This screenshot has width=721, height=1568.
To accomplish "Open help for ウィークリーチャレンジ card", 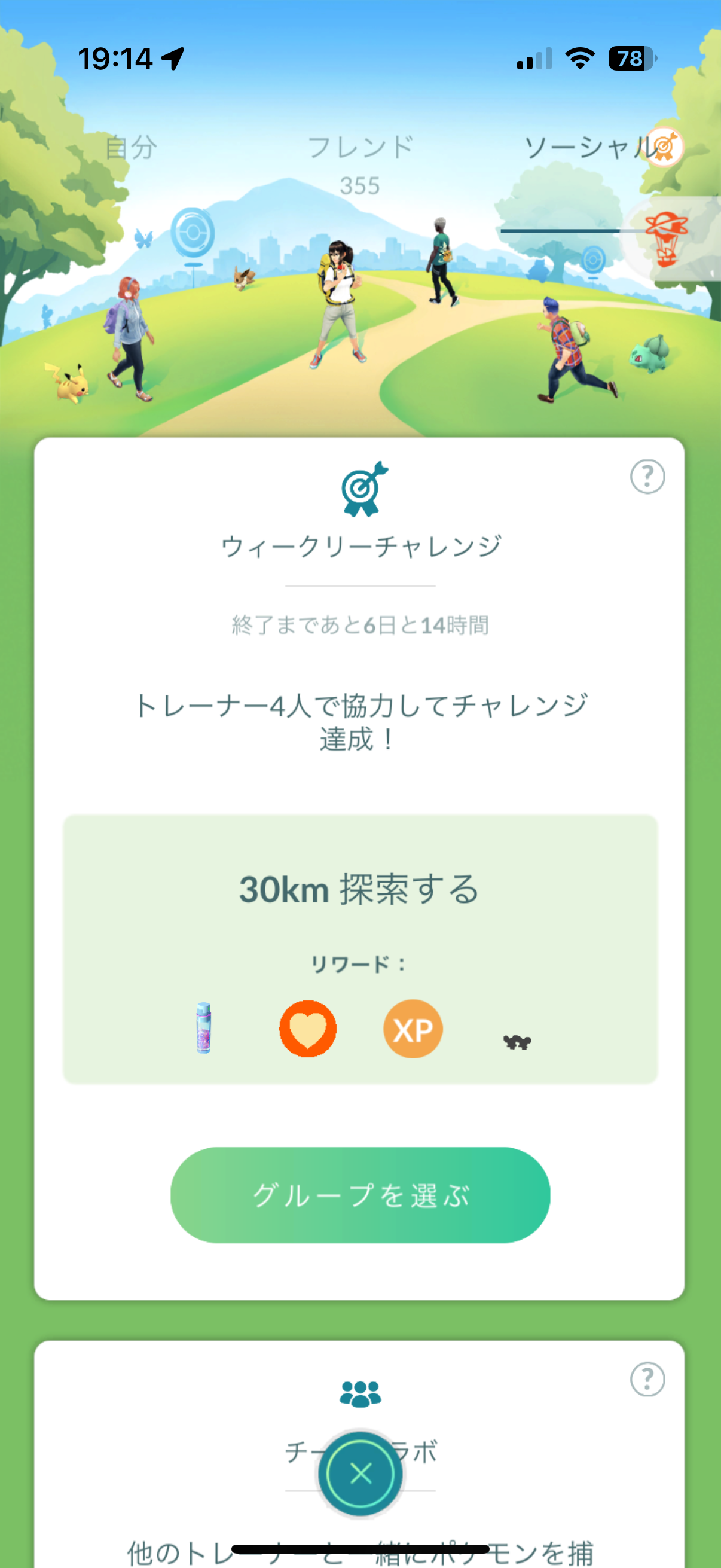I will tap(647, 477).
